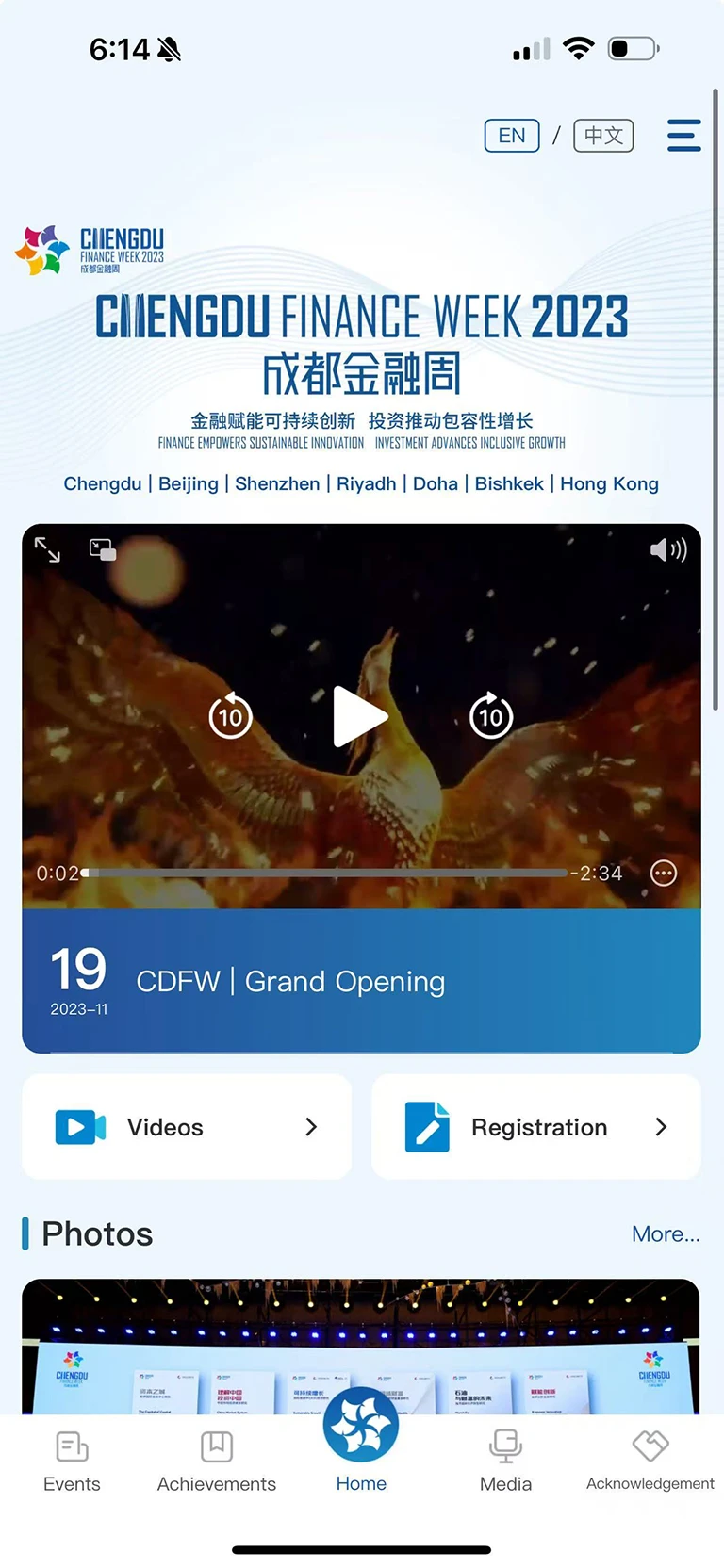The width and height of the screenshot is (724, 1568).
Task: Mute the video sound
Action: (x=668, y=549)
